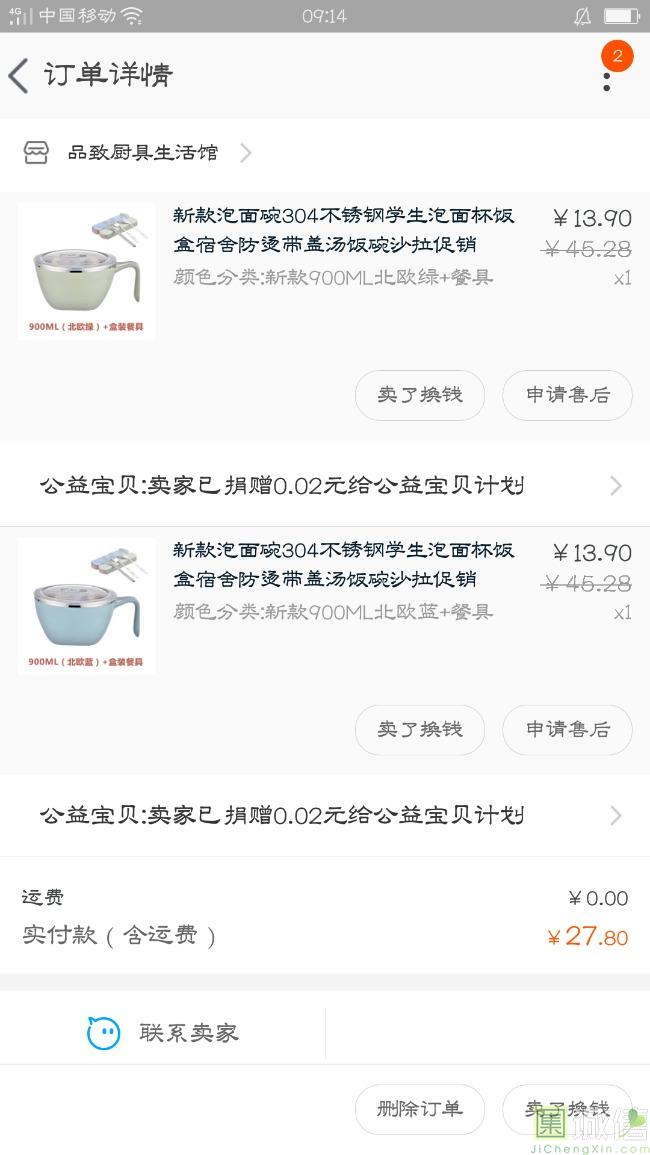650x1155 pixels.
Task: Delete this order with 删除订单
Action: pyautogui.click(x=420, y=1109)
